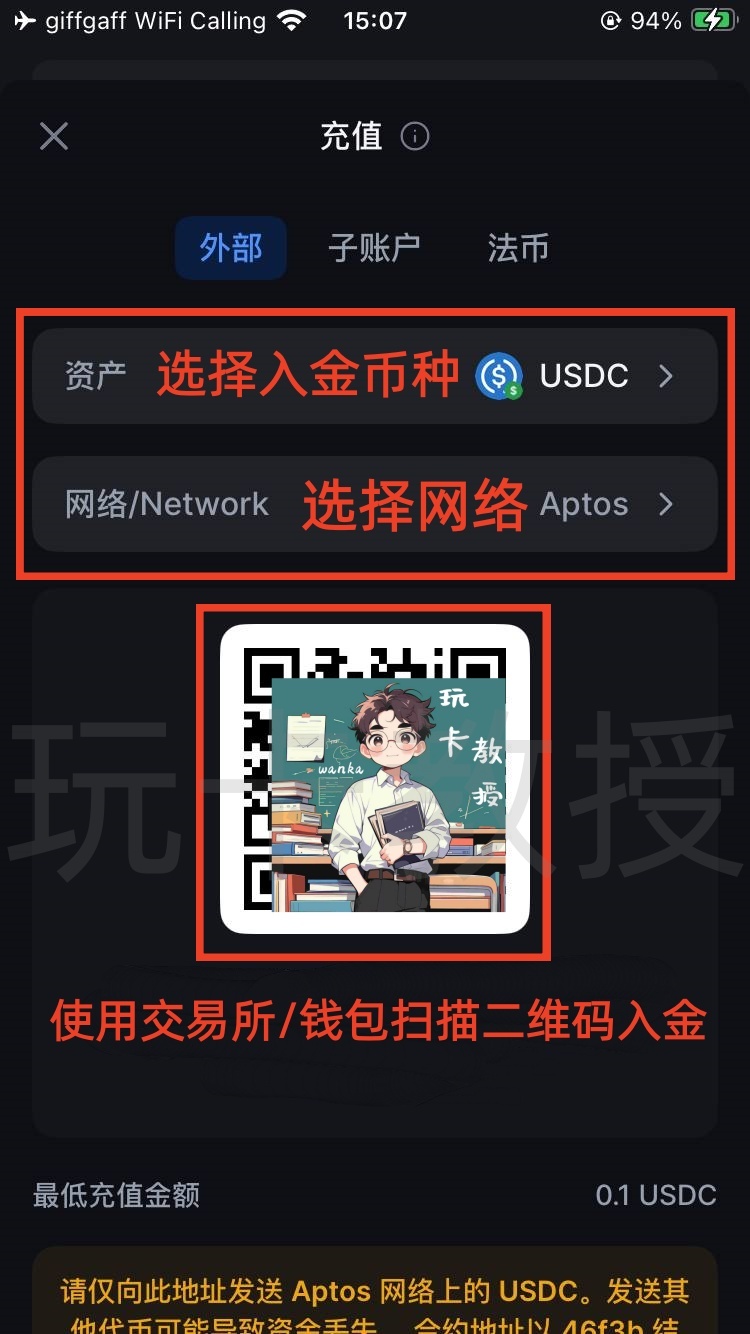
Task: Close the 充值 deposit sheet
Action: 54,136
